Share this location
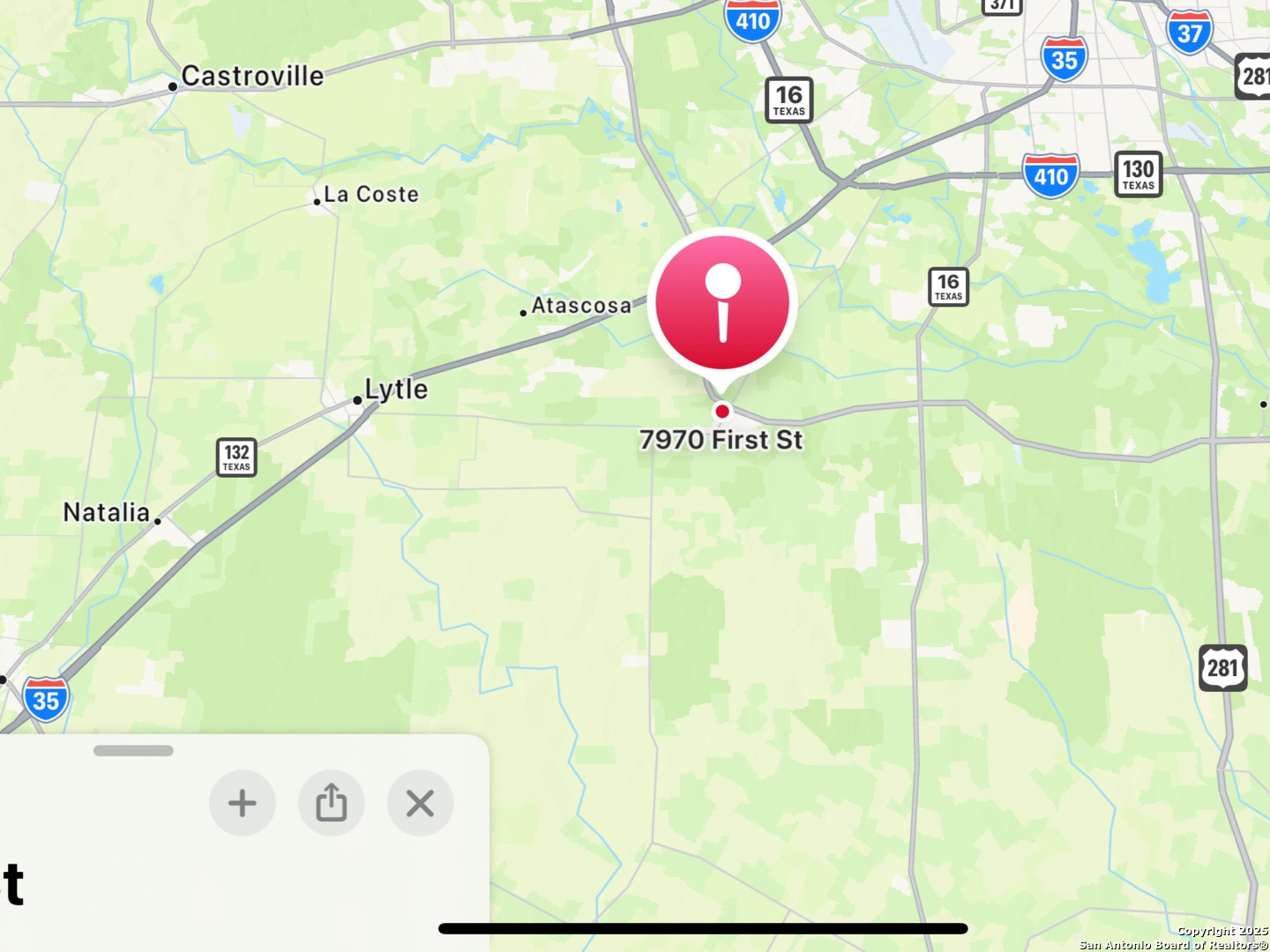This screenshot has width=1270, height=952. pos(332,803)
